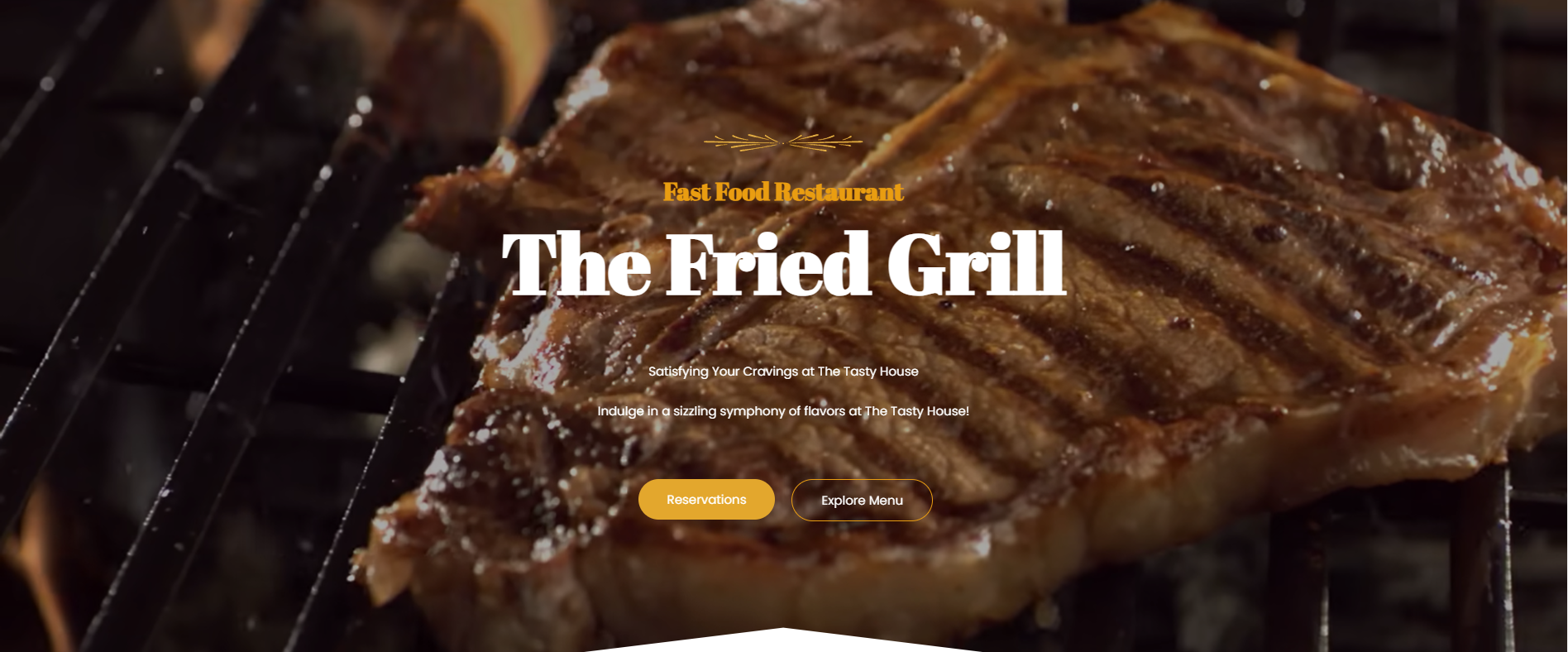Image resolution: width=1568 pixels, height=652 pixels.
Task: Open the Explore Menu button
Action: [x=862, y=501]
